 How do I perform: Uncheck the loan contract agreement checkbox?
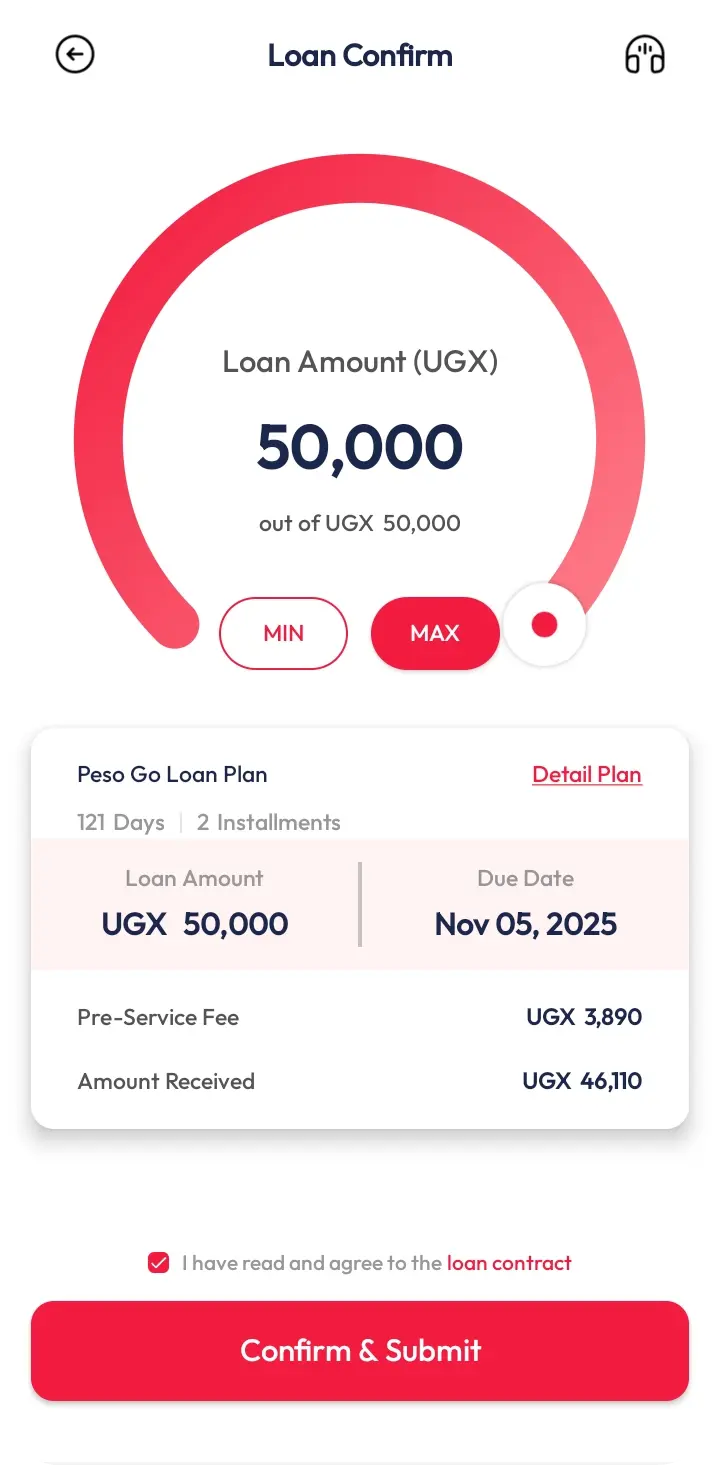[x=158, y=1262]
